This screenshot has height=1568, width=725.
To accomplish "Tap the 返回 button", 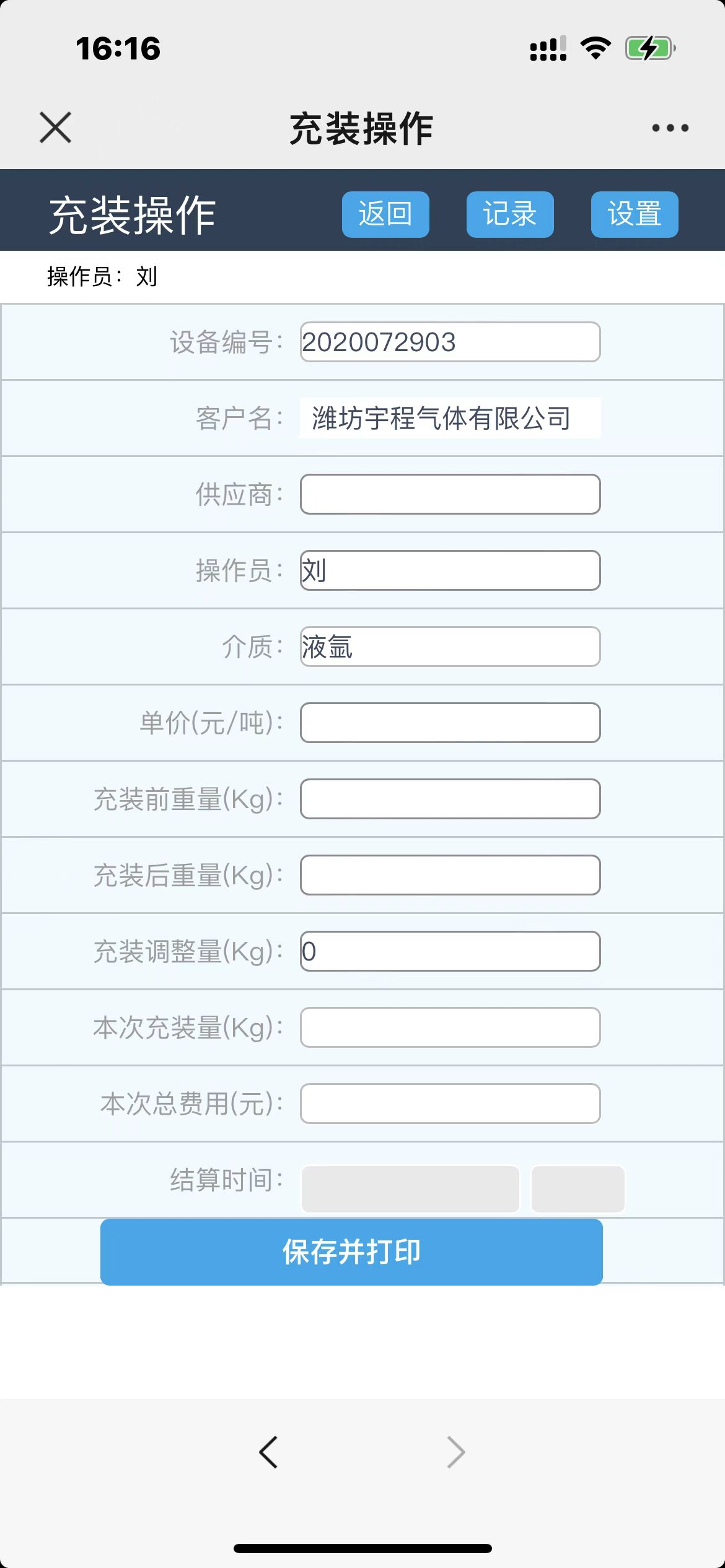I will tap(385, 214).
